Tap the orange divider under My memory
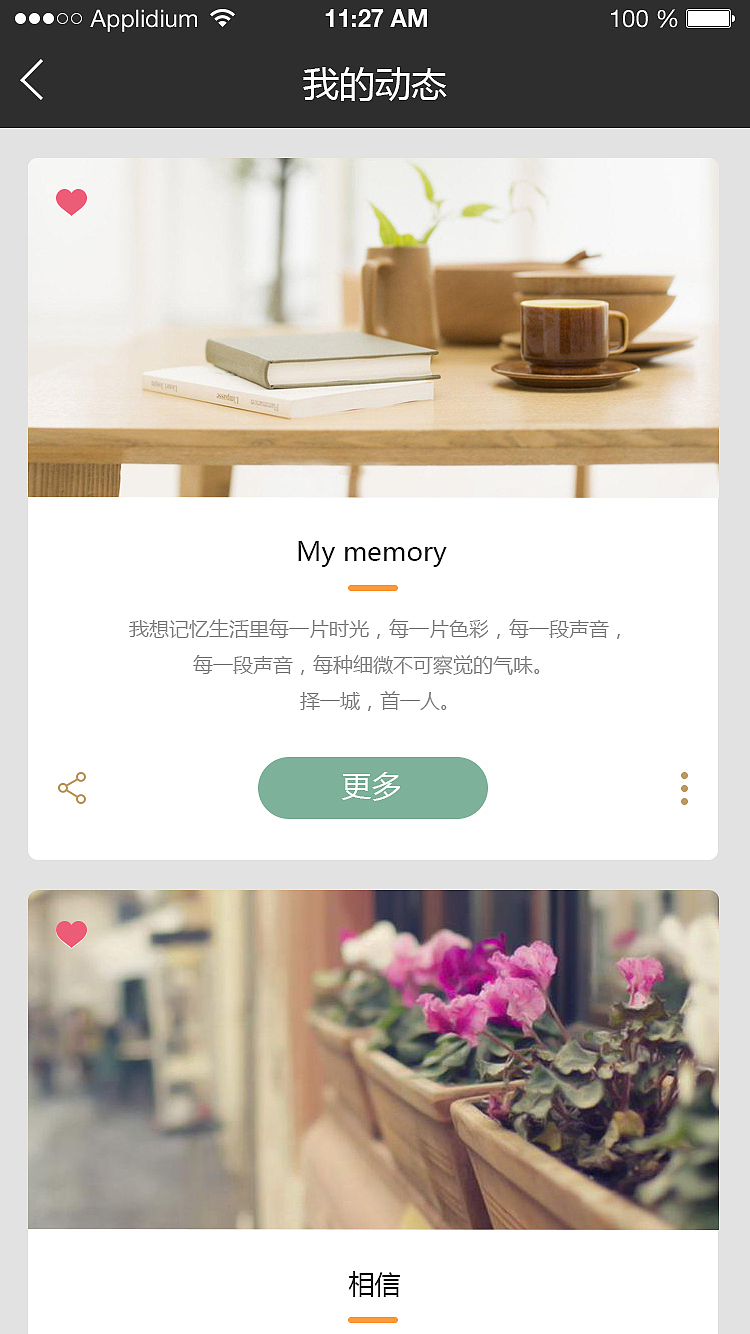Screen dimensions: 750x1334 [x=371, y=588]
